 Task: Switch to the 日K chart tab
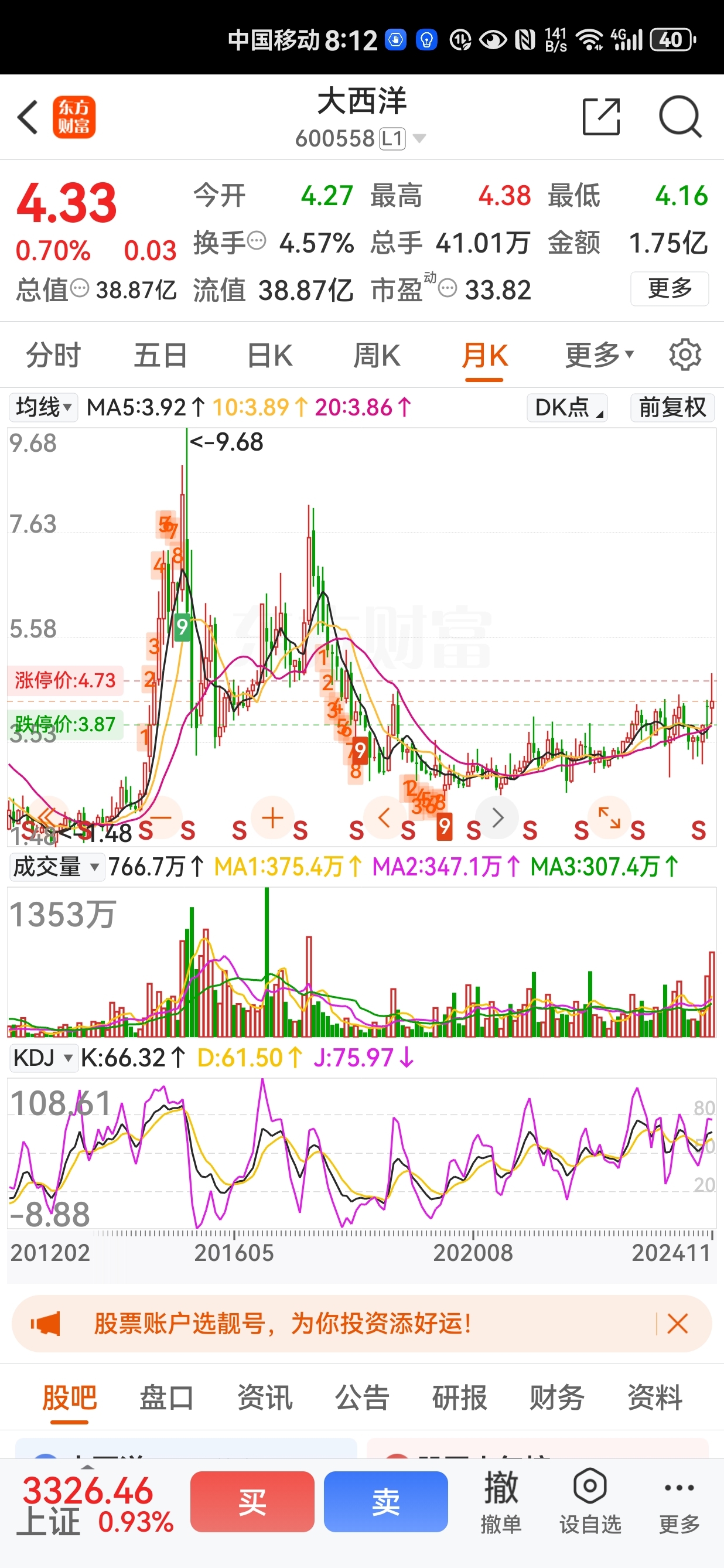click(x=270, y=356)
